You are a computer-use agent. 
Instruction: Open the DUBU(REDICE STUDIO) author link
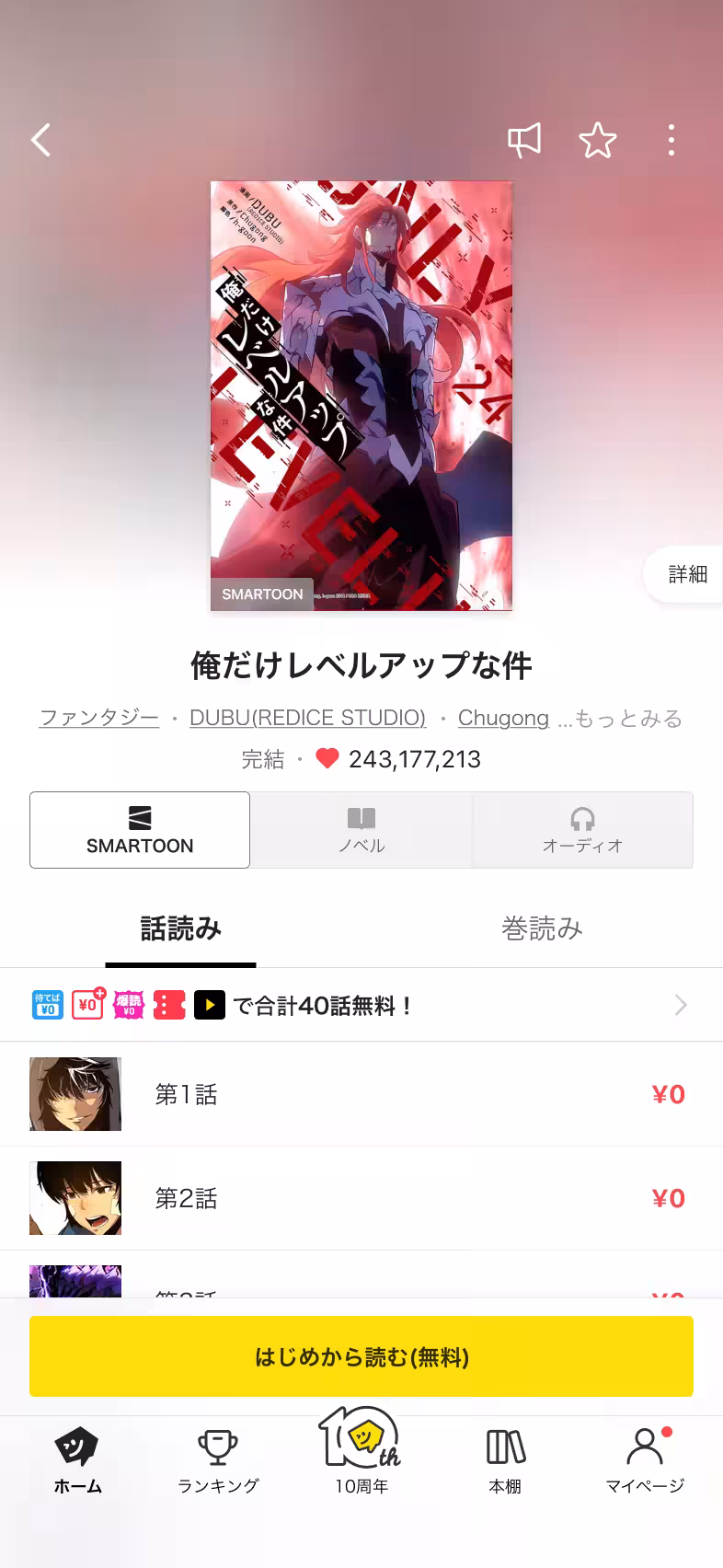pos(307,718)
